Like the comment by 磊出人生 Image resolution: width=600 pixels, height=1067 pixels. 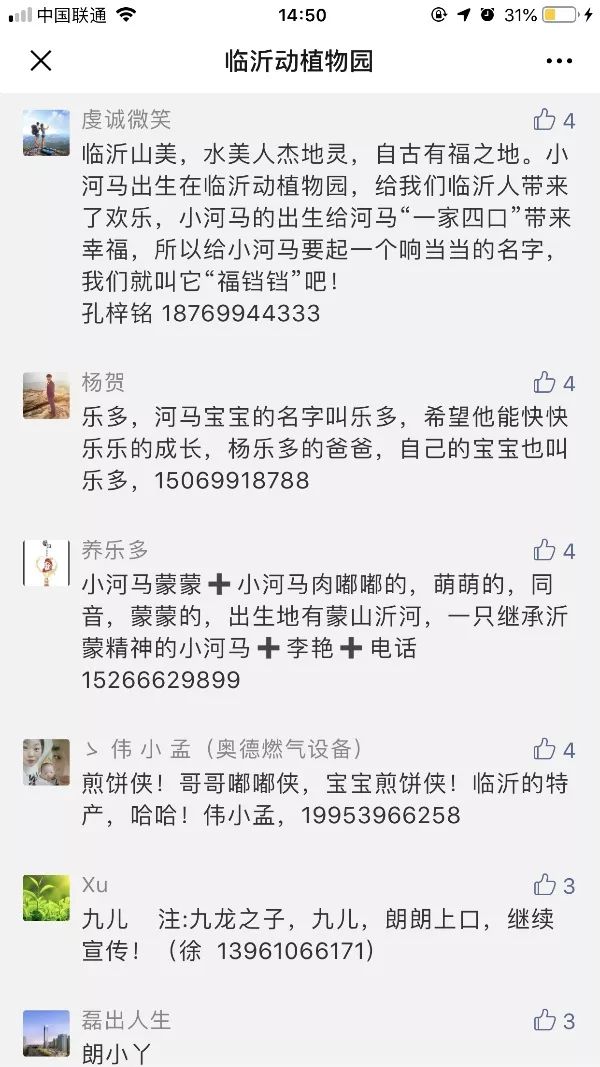click(x=545, y=1021)
